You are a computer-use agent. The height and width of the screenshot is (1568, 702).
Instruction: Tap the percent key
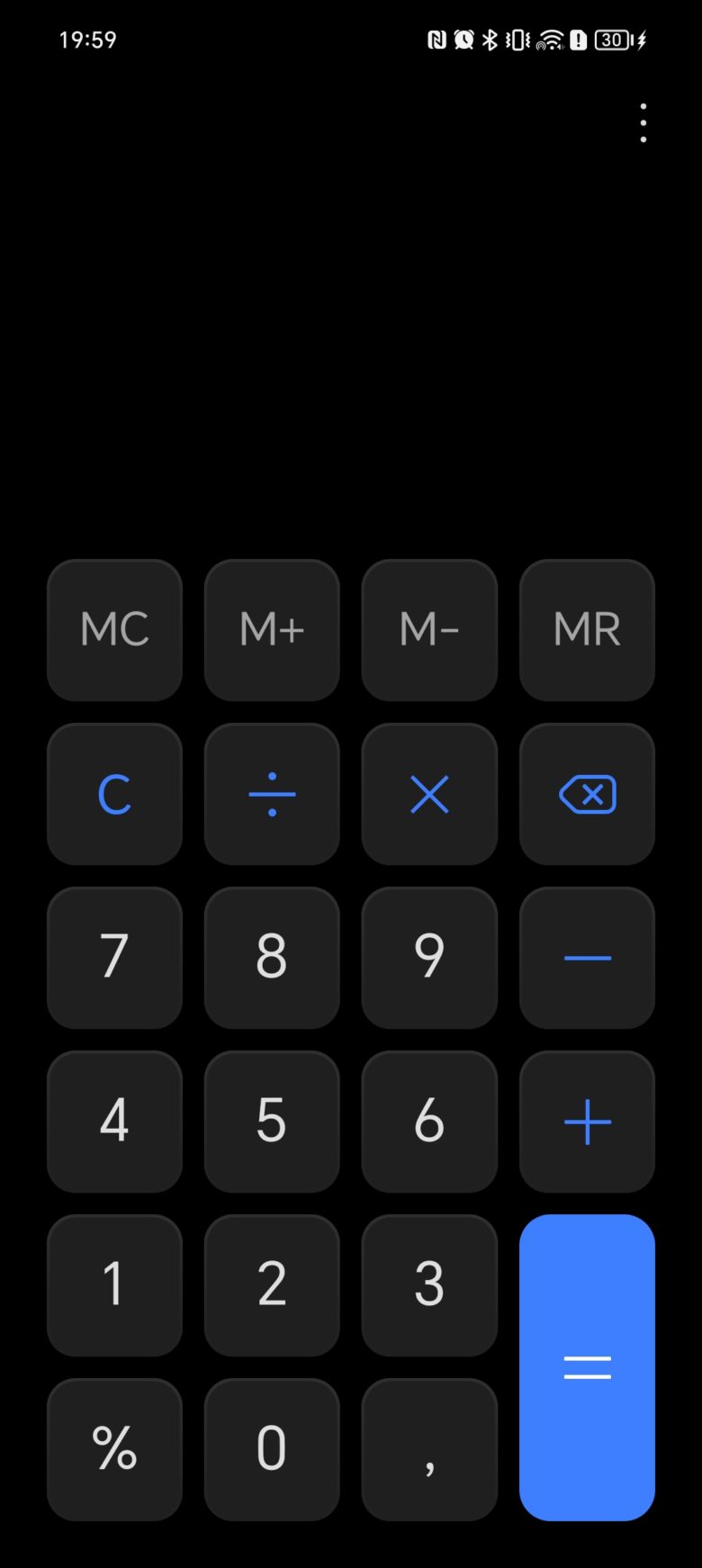pyautogui.click(x=114, y=1449)
